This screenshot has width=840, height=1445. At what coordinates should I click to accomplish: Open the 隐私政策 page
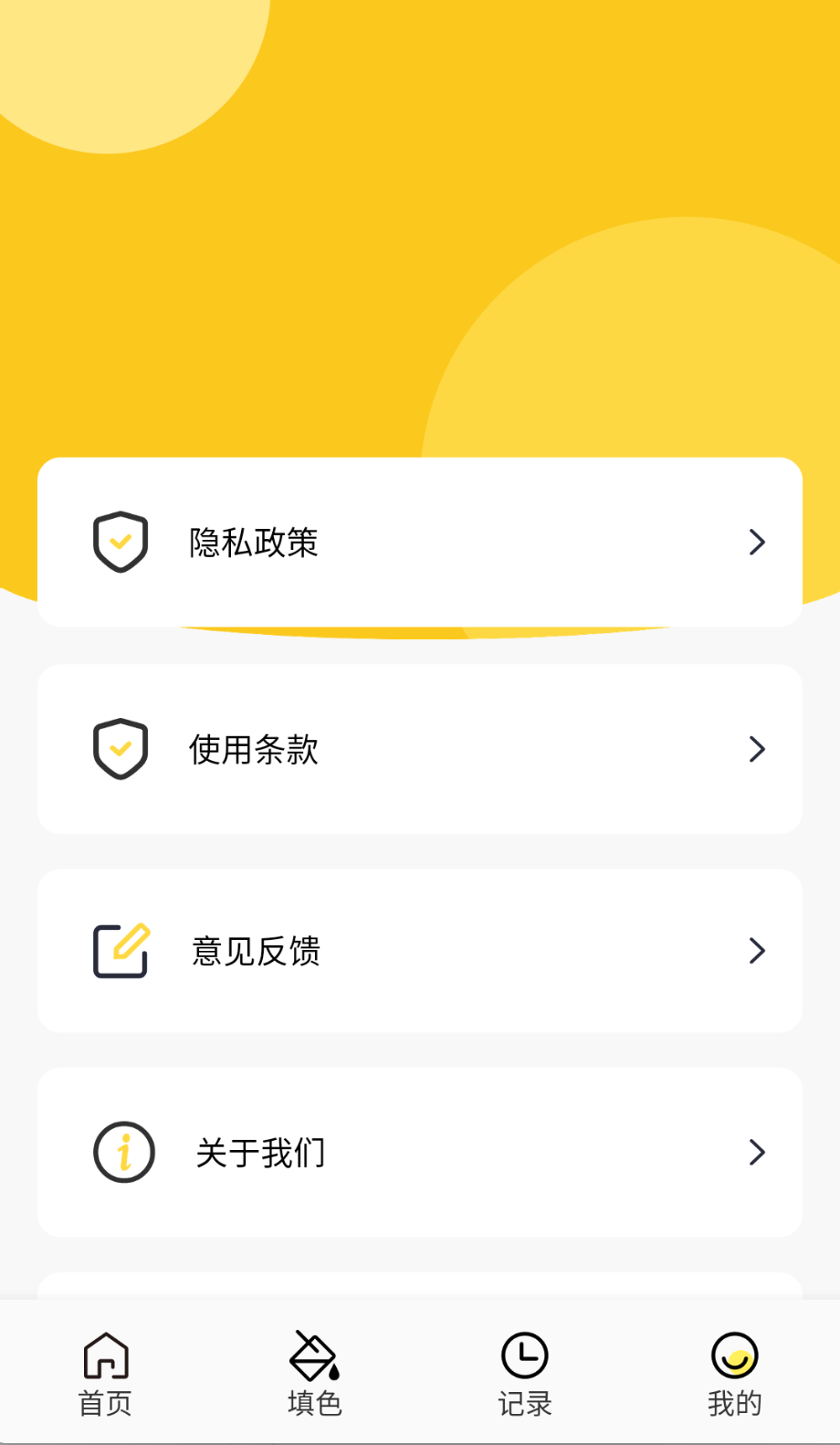(419, 542)
